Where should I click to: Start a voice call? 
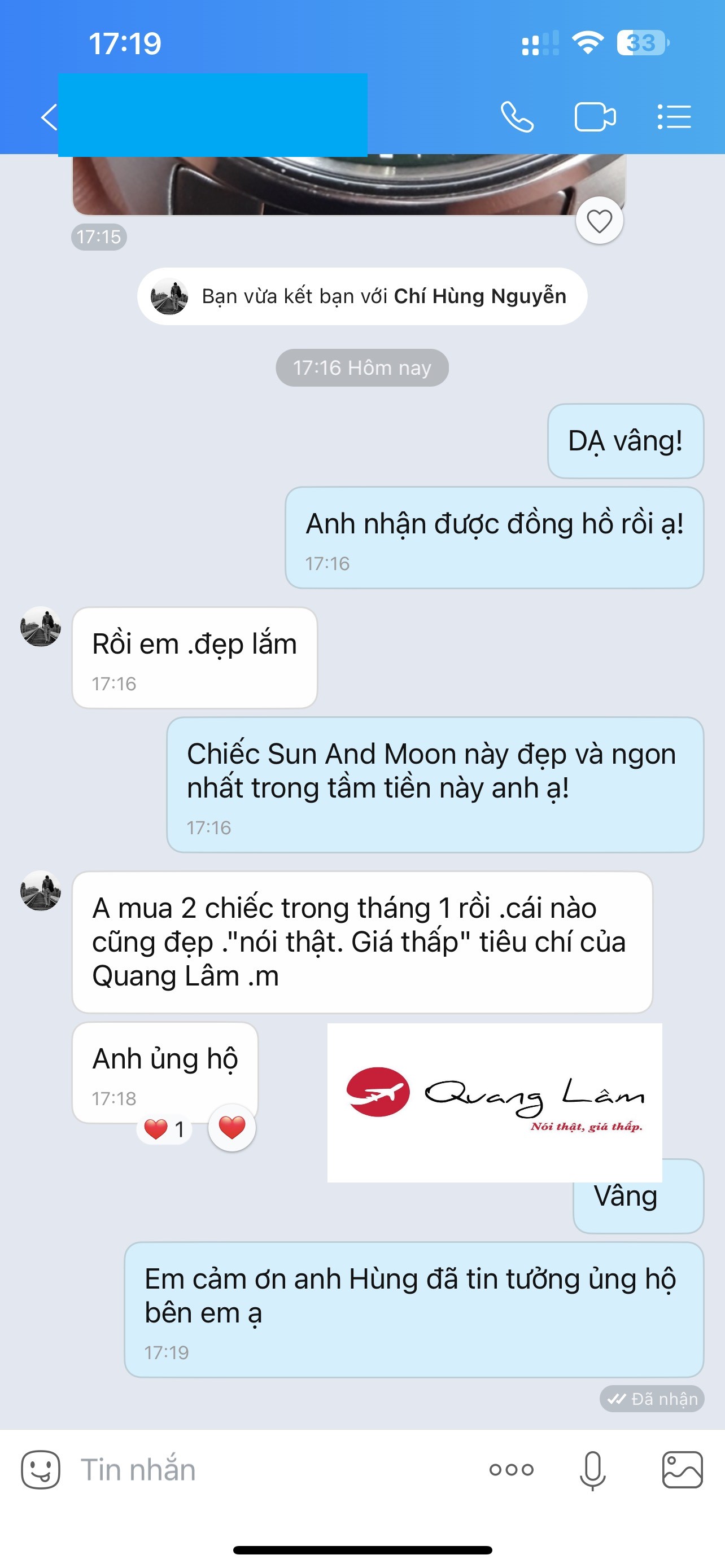pyautogui.click(x=517, y=117)
